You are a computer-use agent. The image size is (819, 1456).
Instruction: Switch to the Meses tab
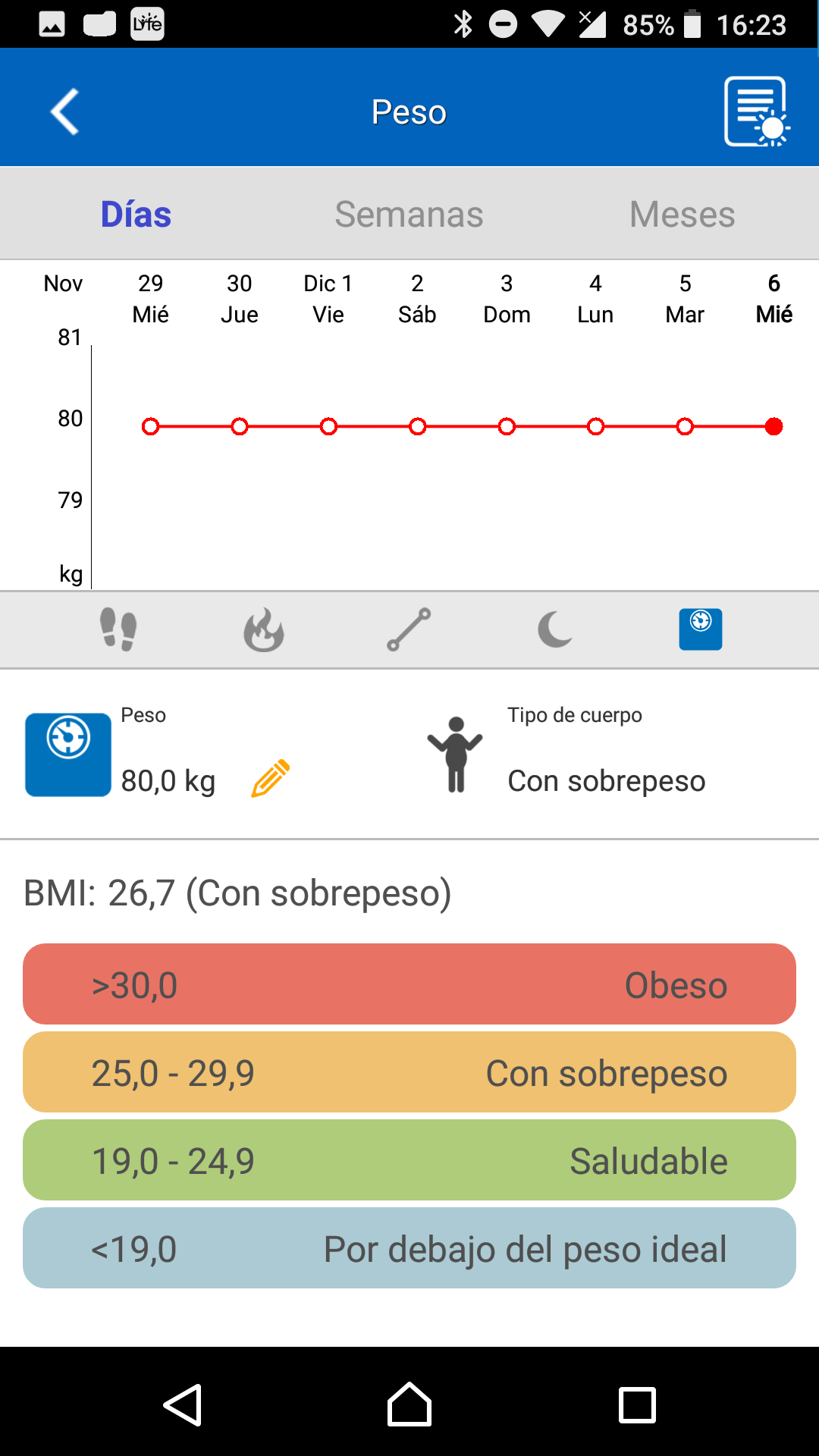click(x=682, y=214)
